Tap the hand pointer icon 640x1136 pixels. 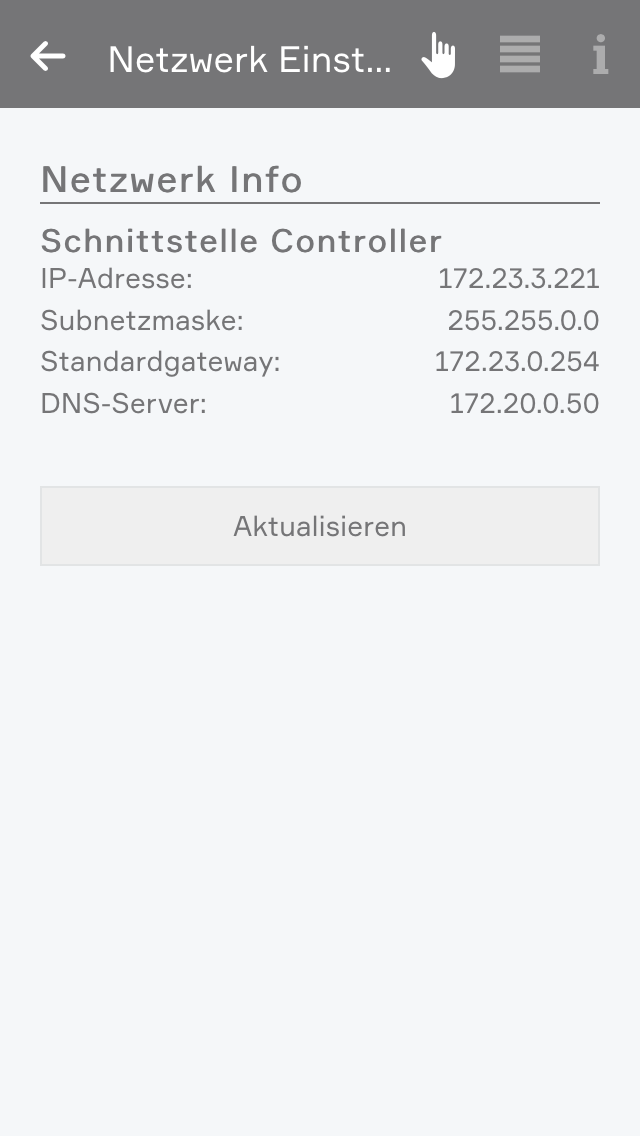(438, 55)
